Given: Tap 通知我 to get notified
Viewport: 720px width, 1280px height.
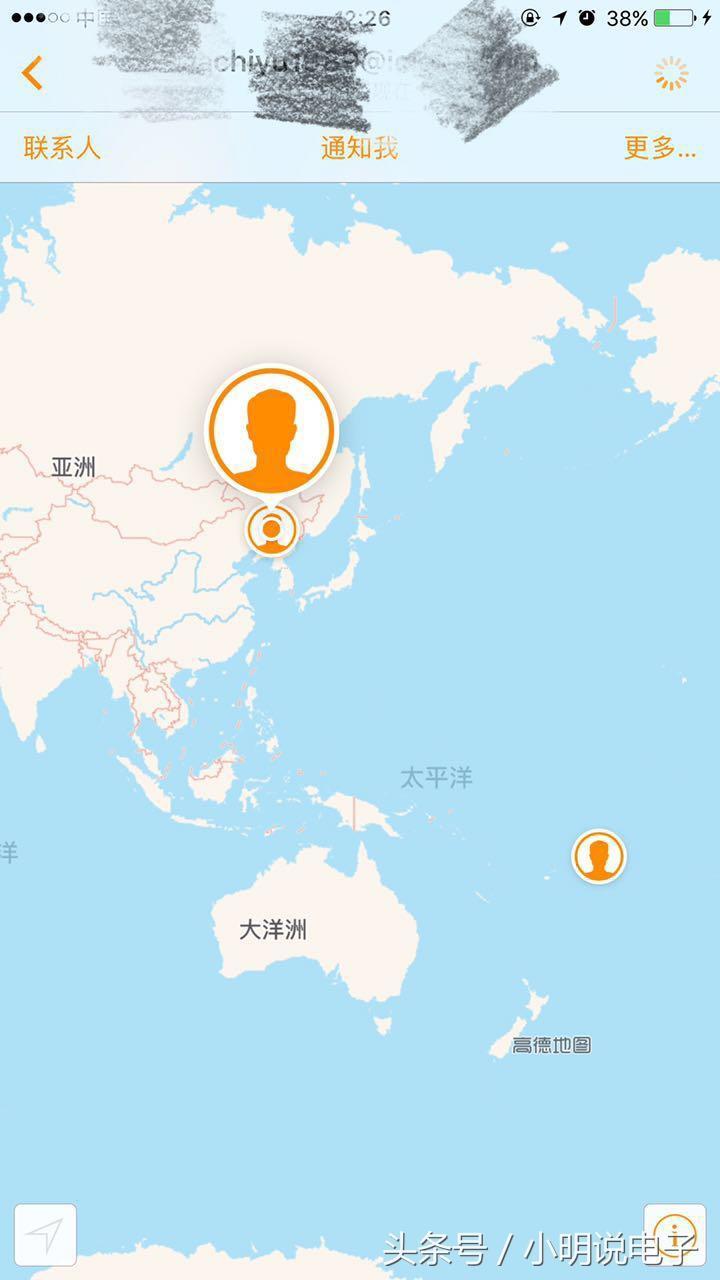Looking at the screenshot, I should point(359,148).
